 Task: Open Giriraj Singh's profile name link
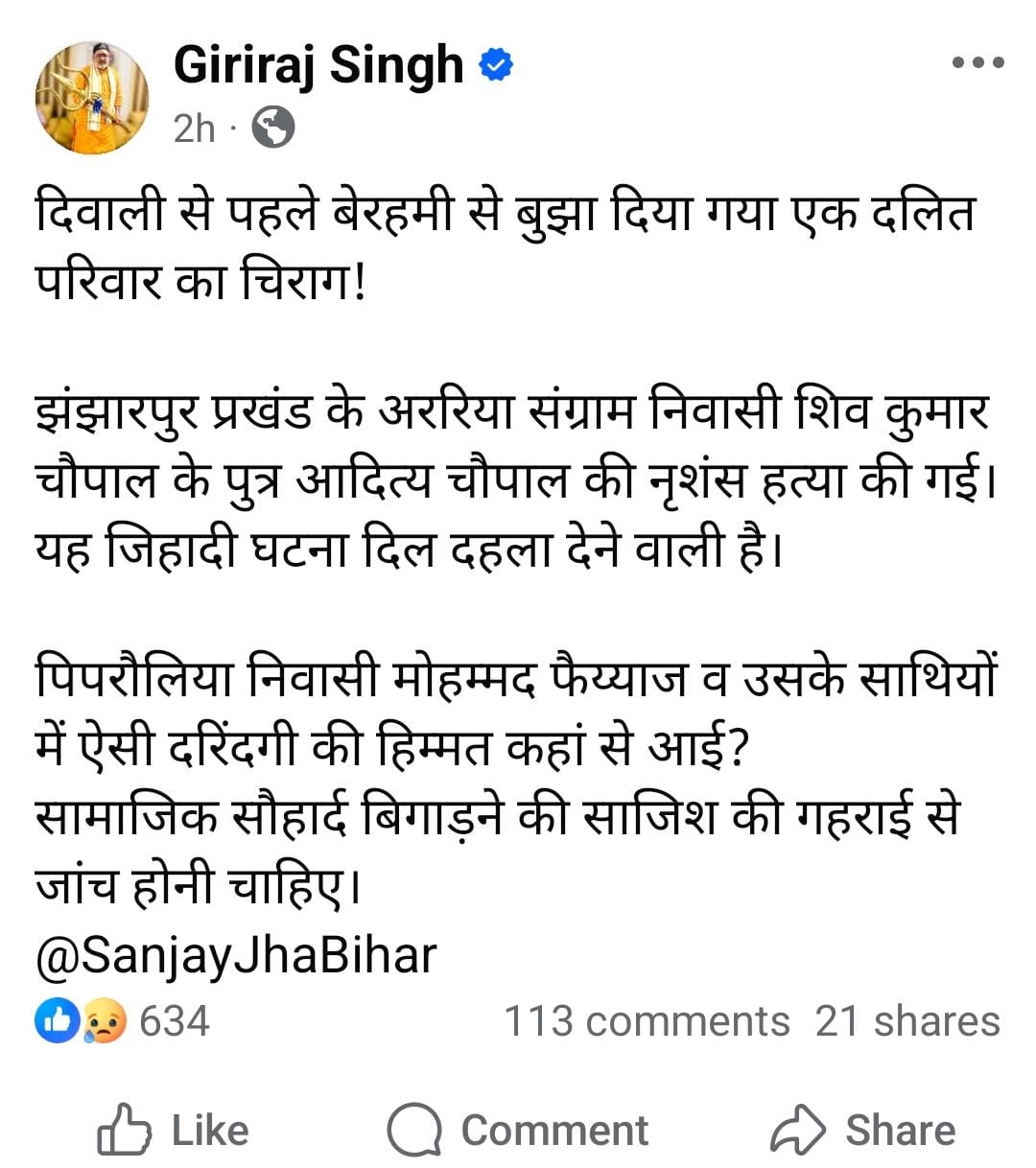pos(318,65)
